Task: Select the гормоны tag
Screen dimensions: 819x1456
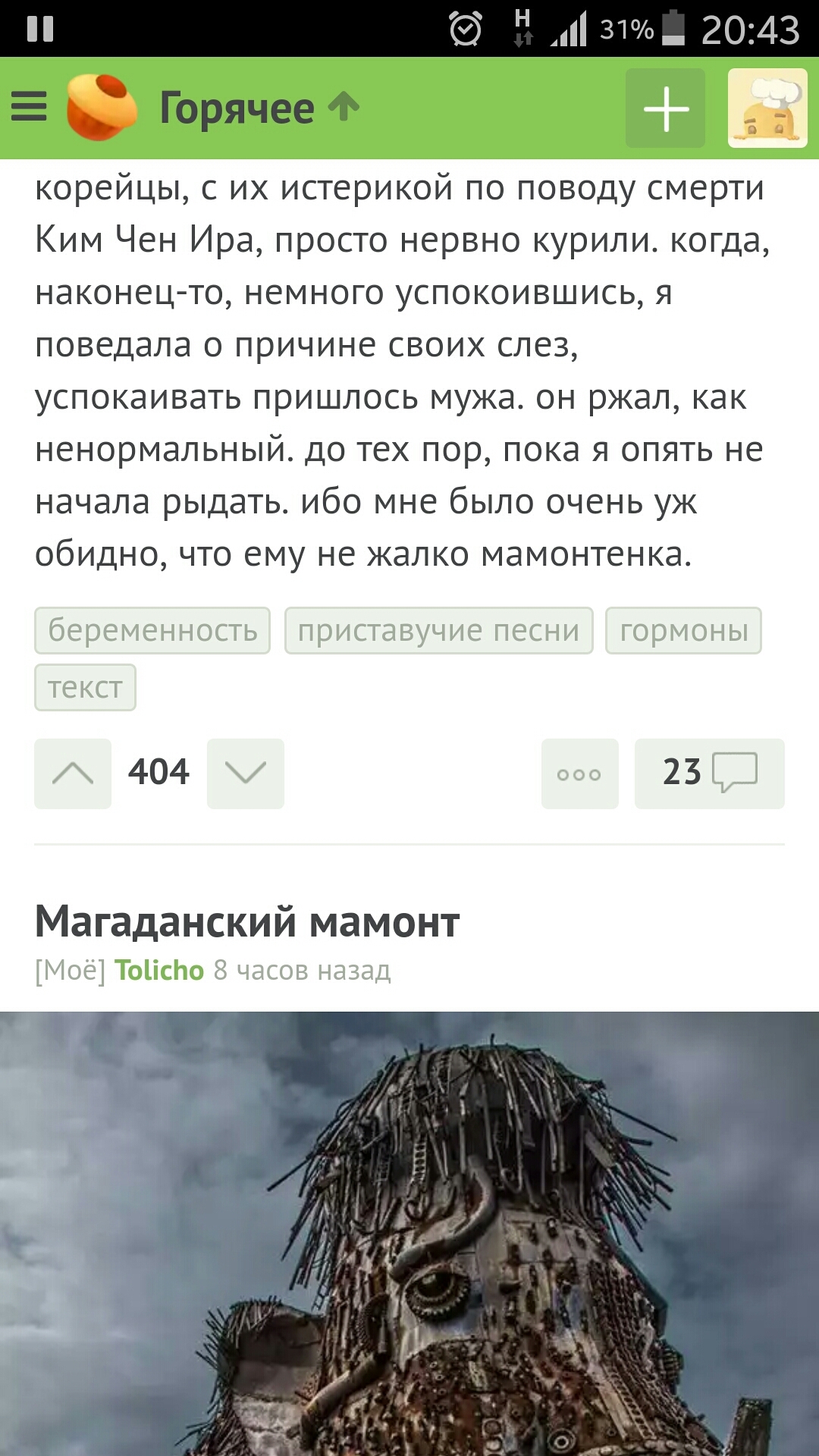Action: tap(683, 630)
